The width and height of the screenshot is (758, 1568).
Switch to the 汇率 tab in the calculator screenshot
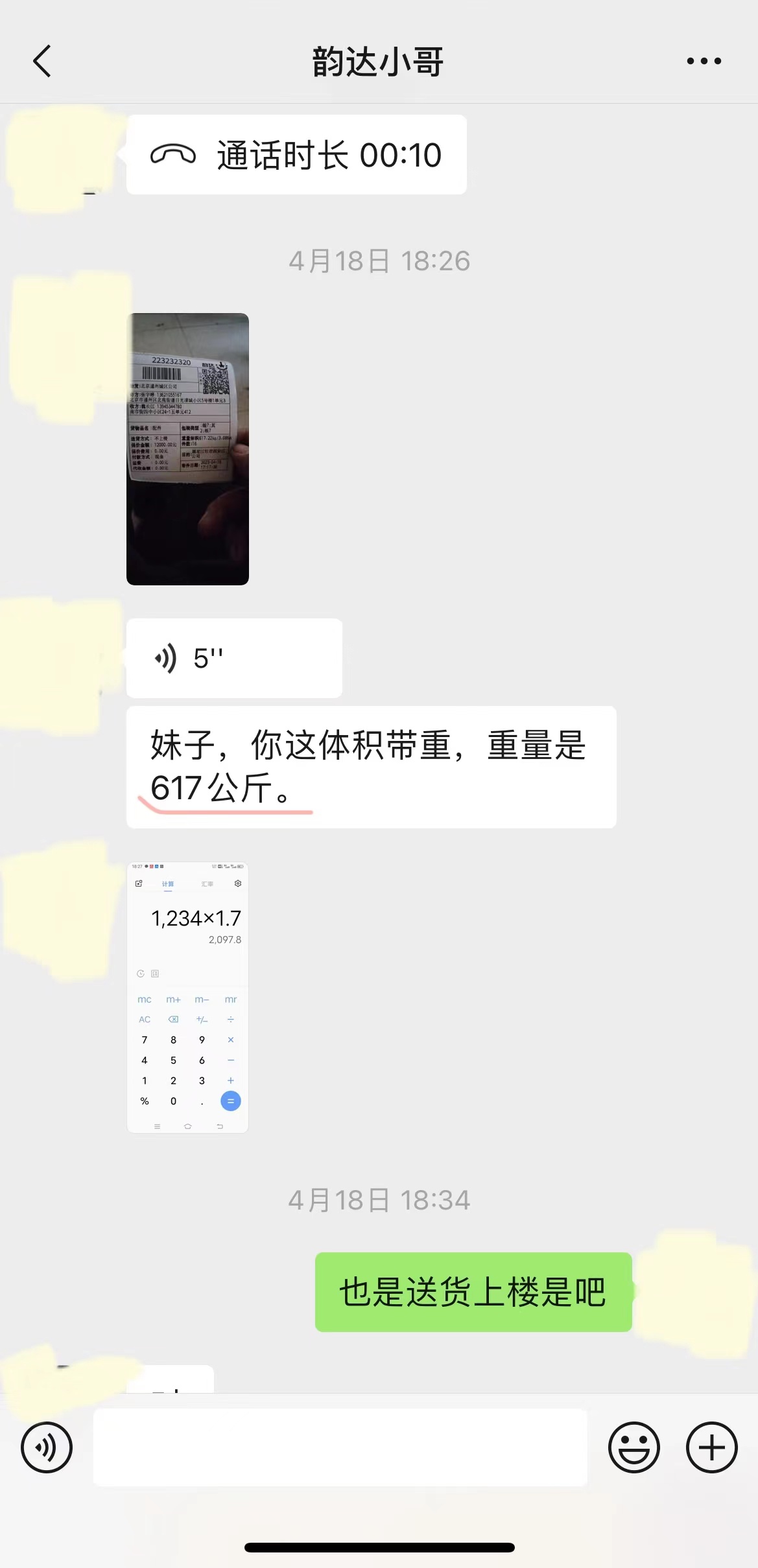tap(207, 883)
